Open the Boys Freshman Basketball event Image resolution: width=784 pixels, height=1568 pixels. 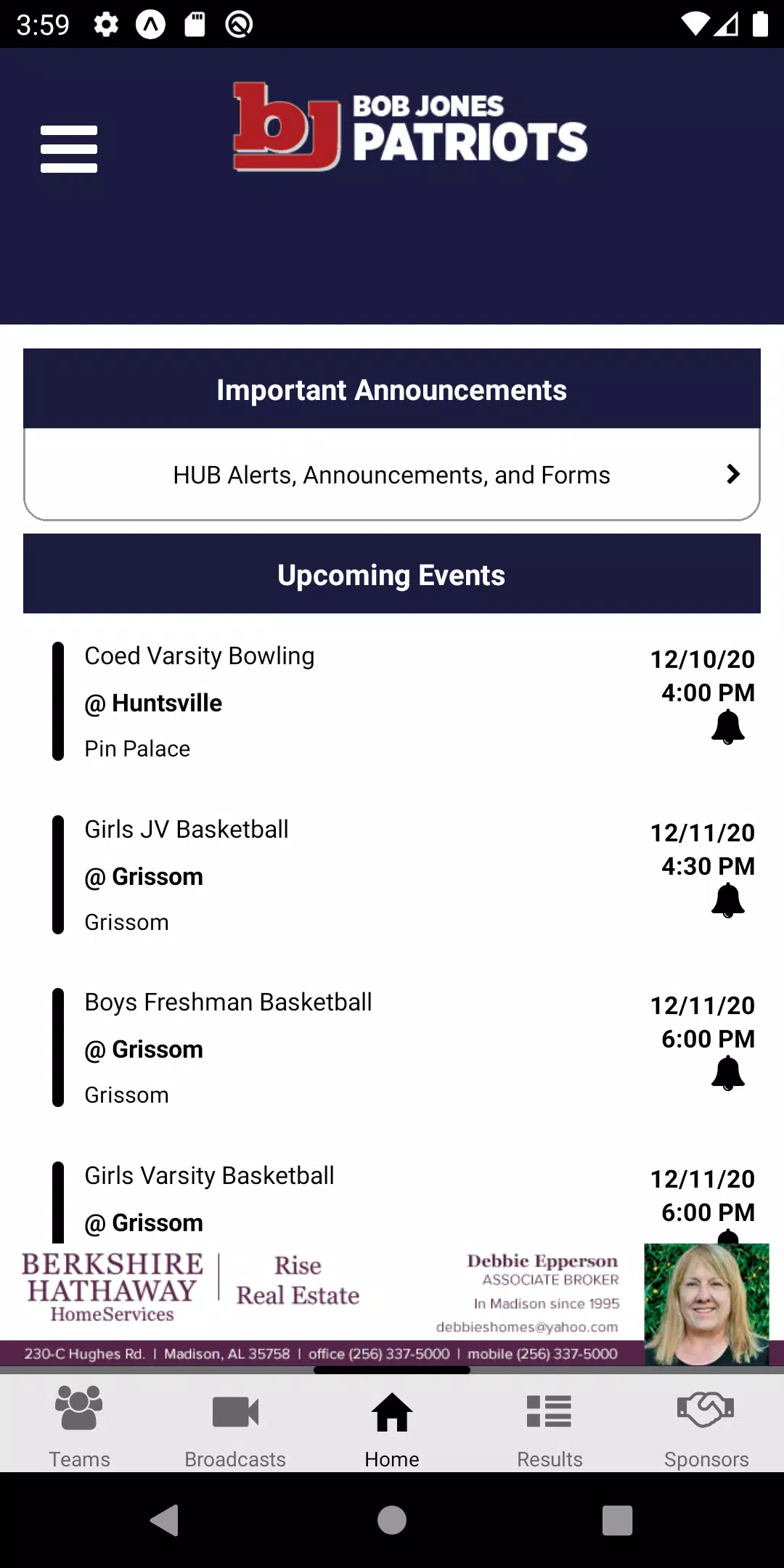(x=392, y=1048)
